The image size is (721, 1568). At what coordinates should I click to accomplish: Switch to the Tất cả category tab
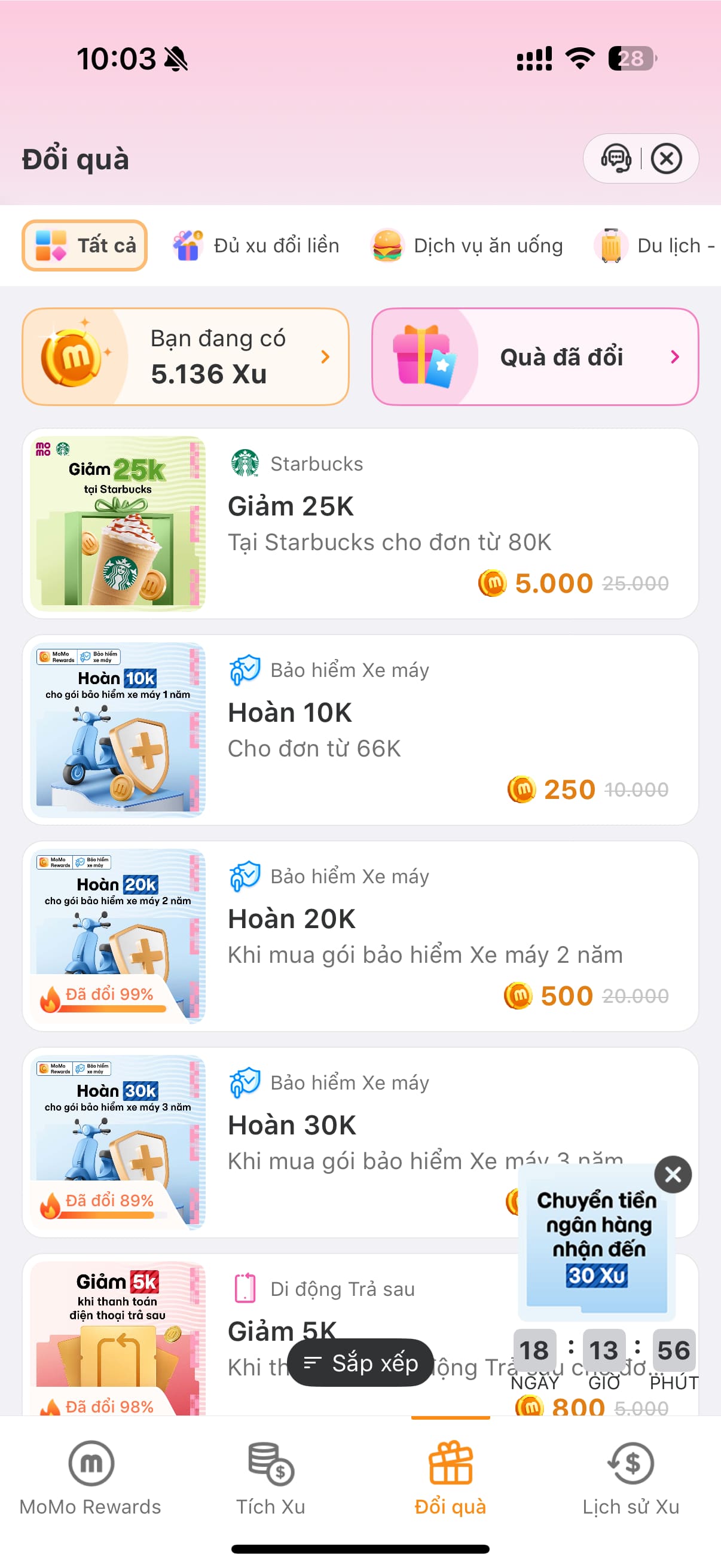pyautogui.click(x=84, y=245)
